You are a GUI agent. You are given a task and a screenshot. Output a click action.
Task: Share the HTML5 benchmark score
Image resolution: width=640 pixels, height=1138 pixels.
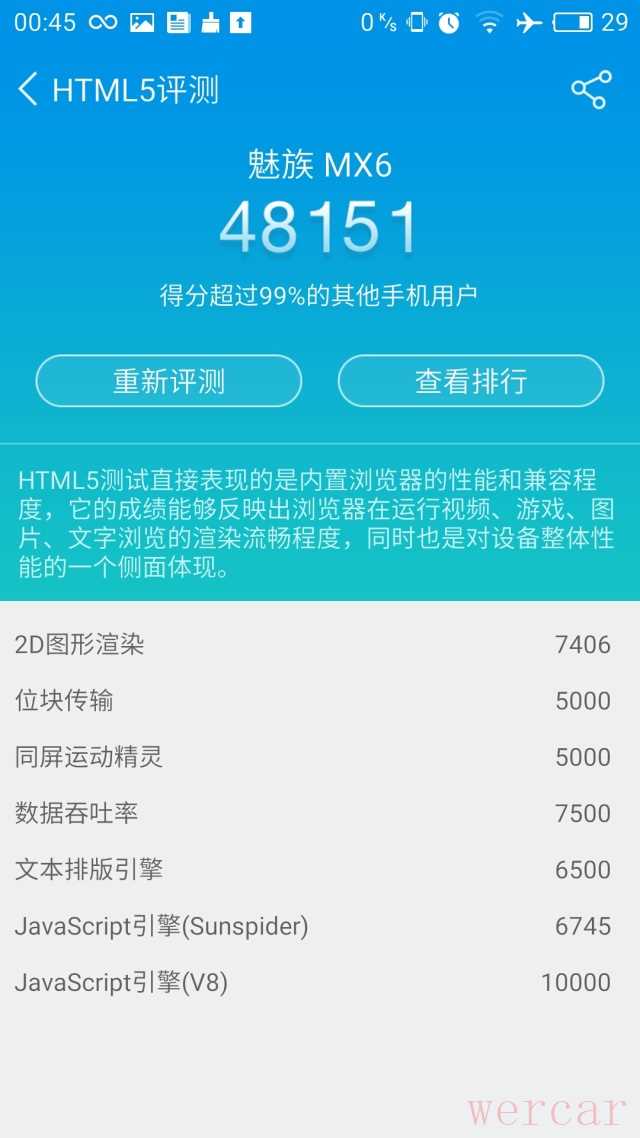[x=590, y=90]
